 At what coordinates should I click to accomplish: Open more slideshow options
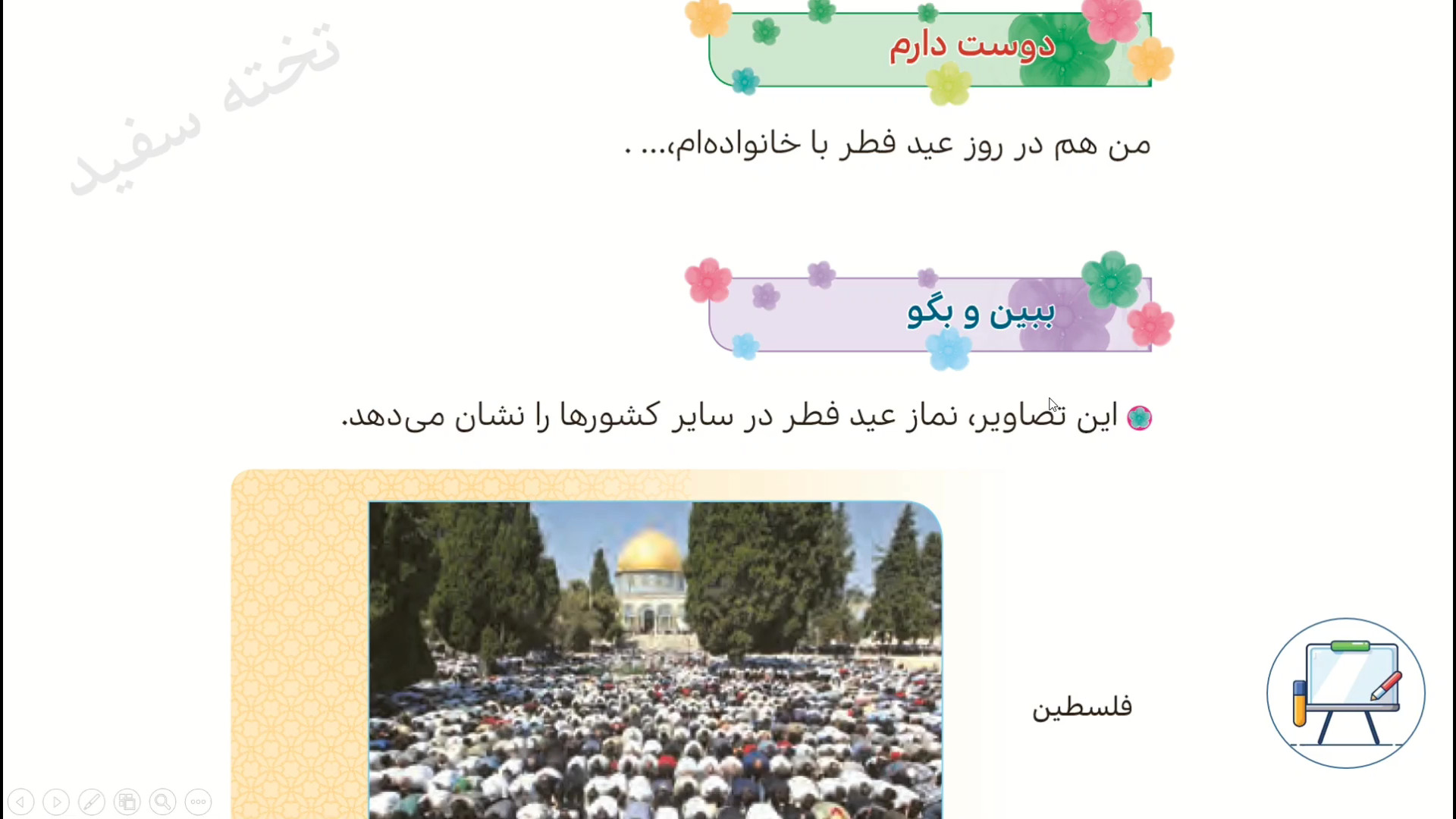click(x=198, y=802)
